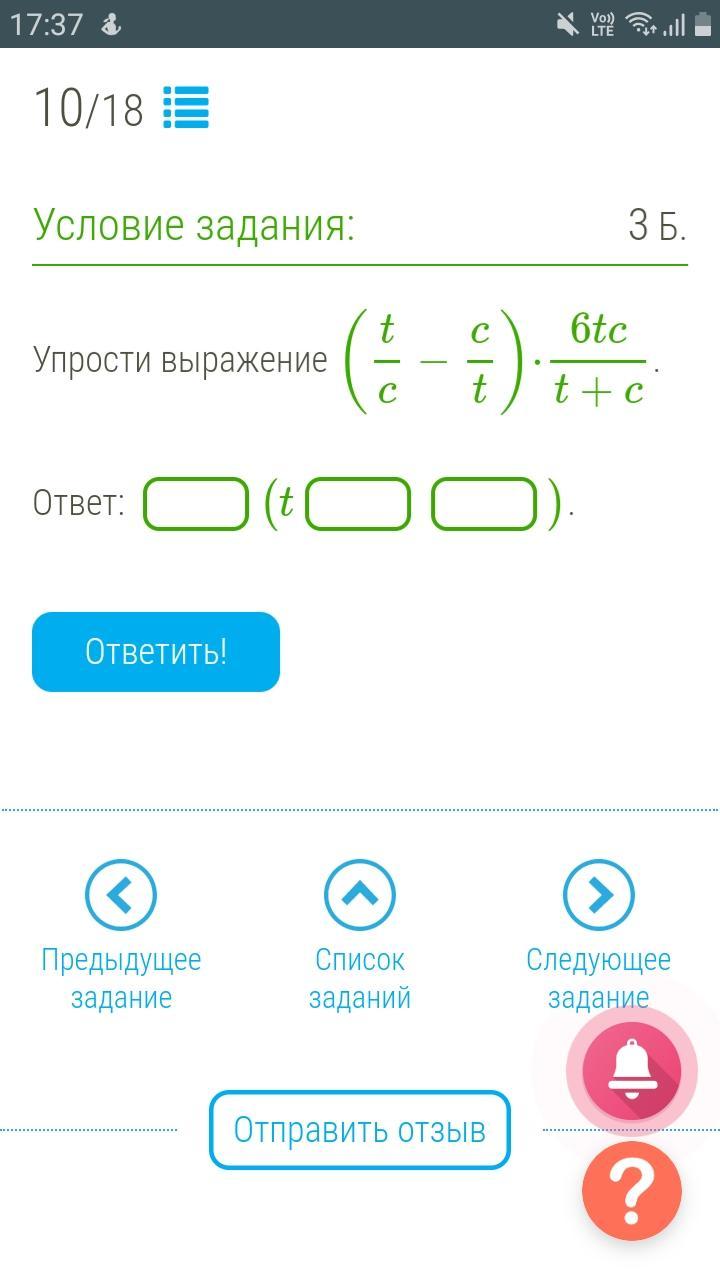Open the orange question mark help button
The width and height of the screenshot is (720, 1280).
point(632,1192)
